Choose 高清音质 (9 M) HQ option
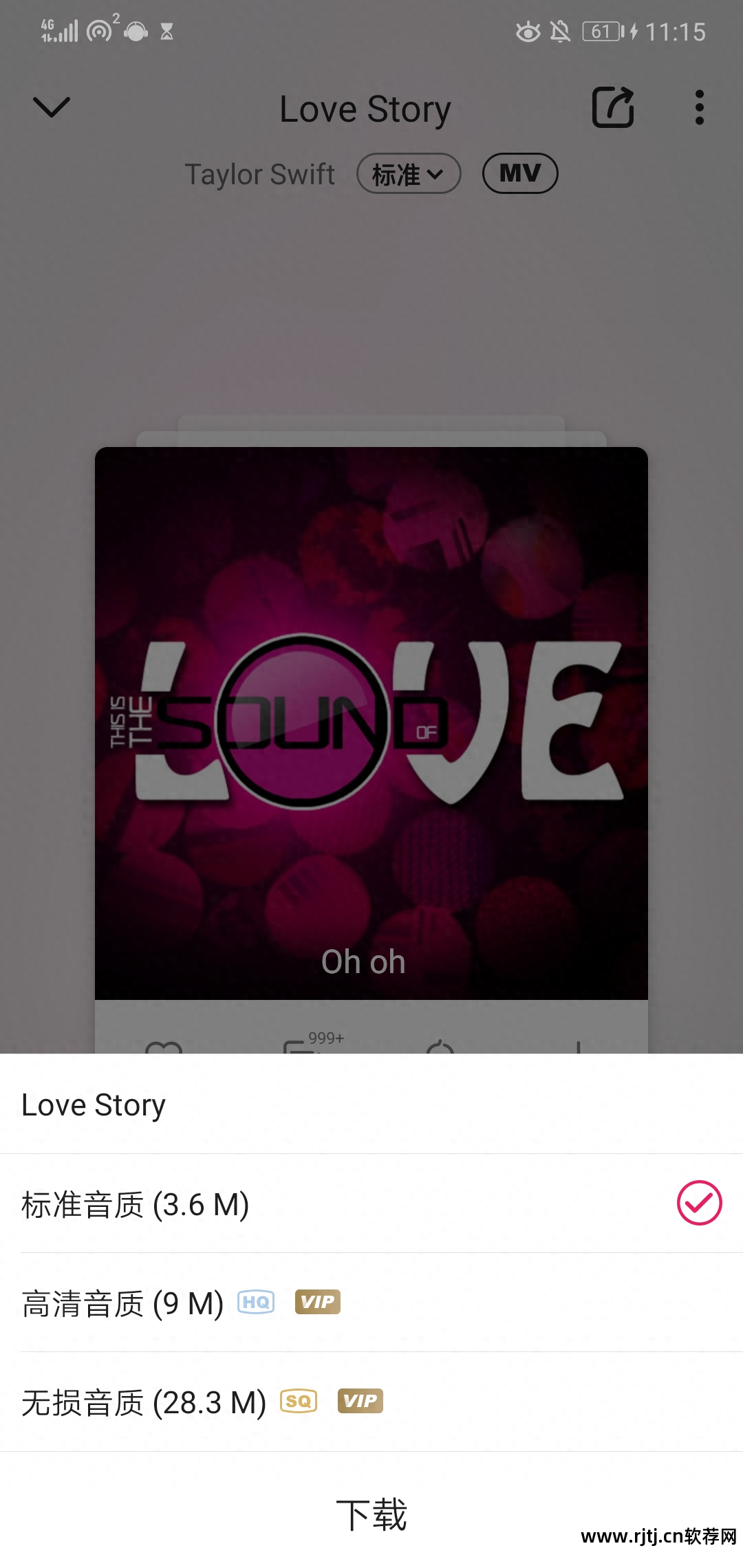Viewport: 743px width, 1568px height. (x=371, y=1303)
